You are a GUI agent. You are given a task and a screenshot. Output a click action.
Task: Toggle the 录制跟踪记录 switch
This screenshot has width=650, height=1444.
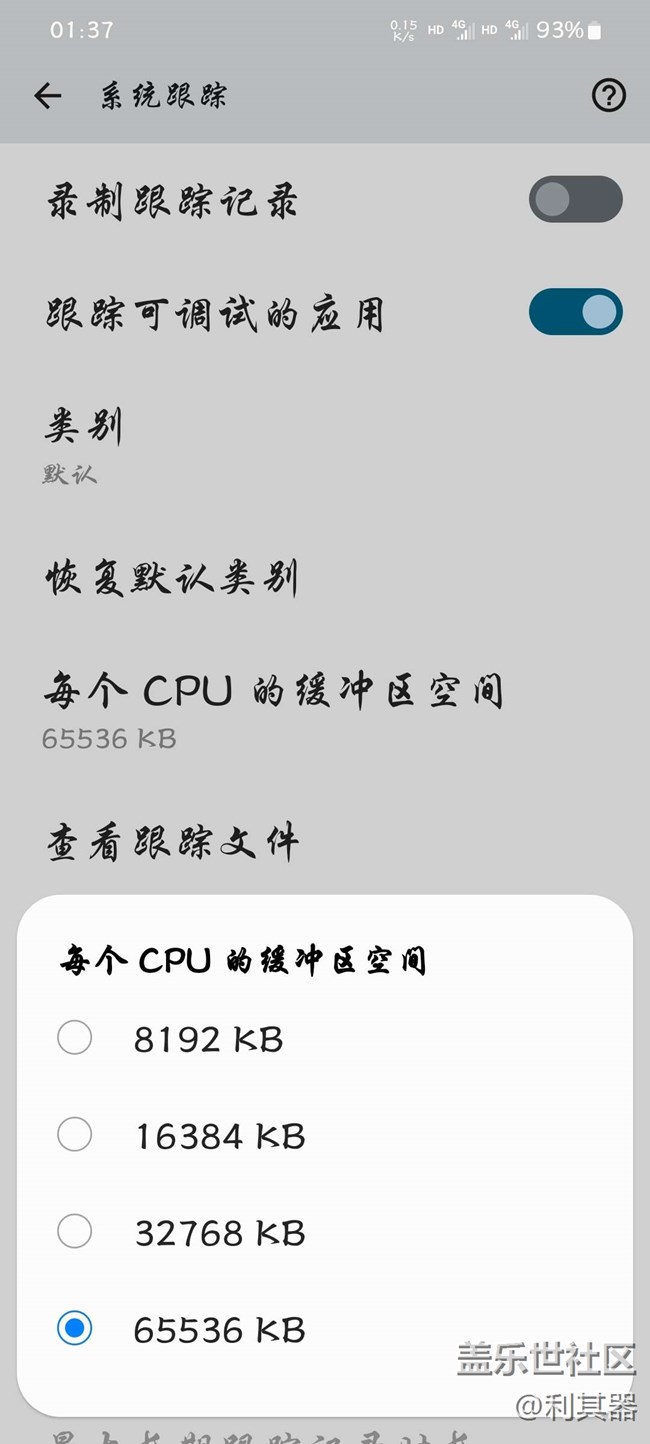pos(575,200)
